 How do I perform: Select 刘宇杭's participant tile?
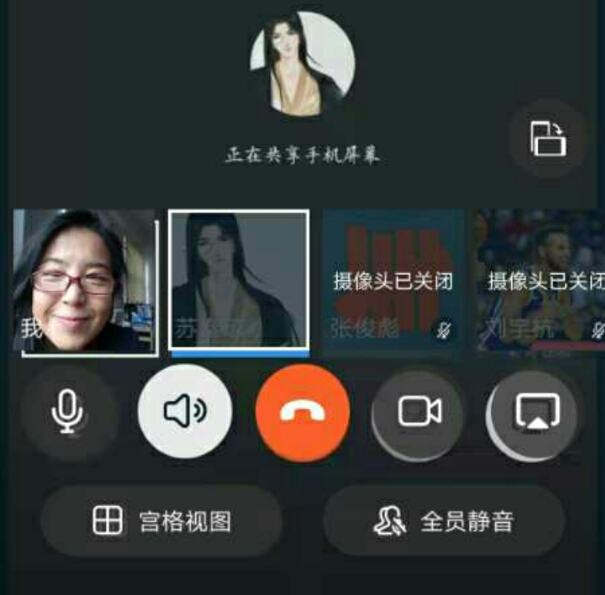[540, 281]
